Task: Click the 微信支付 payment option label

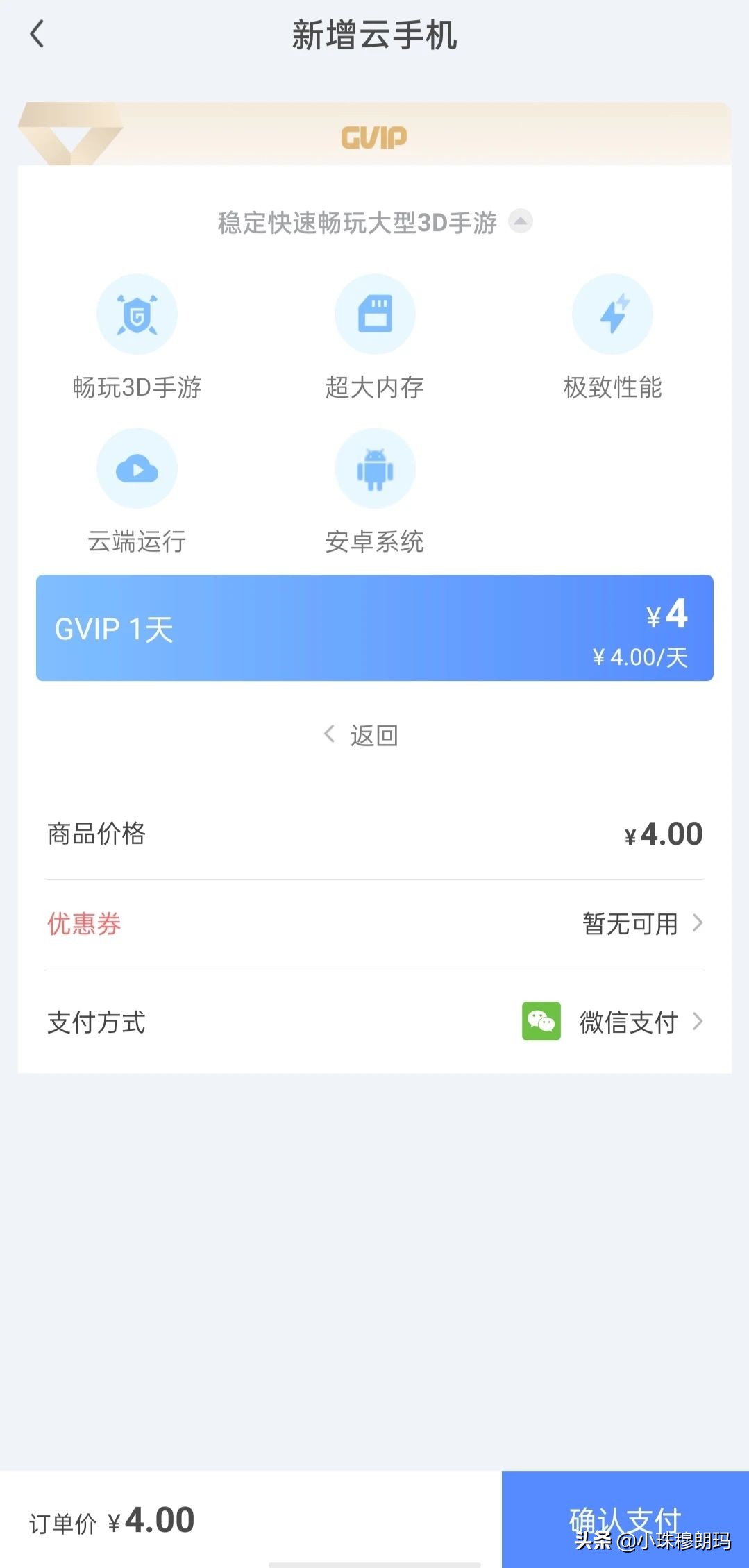Action: click(627, 1021)
